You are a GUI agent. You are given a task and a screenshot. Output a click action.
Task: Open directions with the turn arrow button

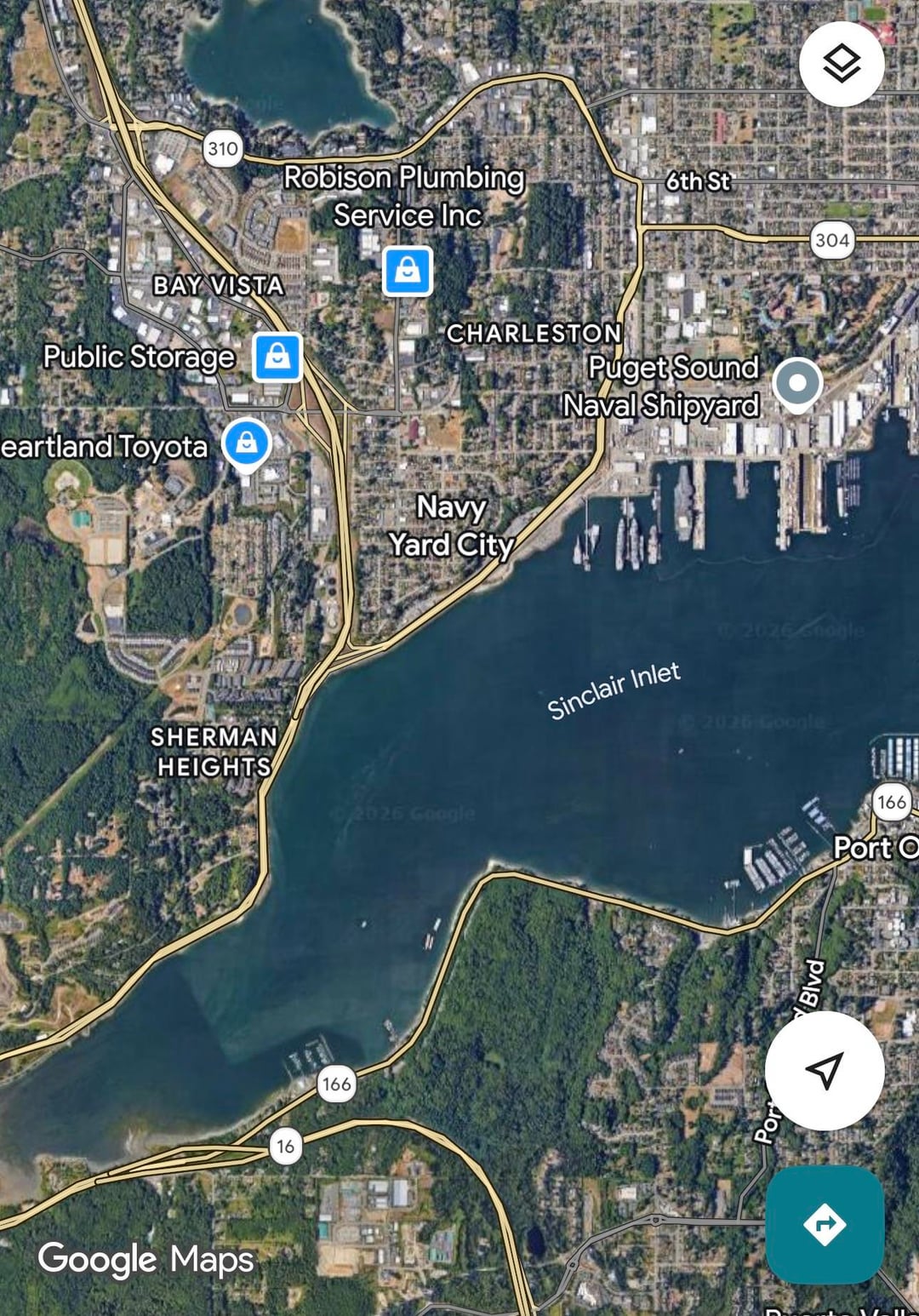[x=824, y=1224]
